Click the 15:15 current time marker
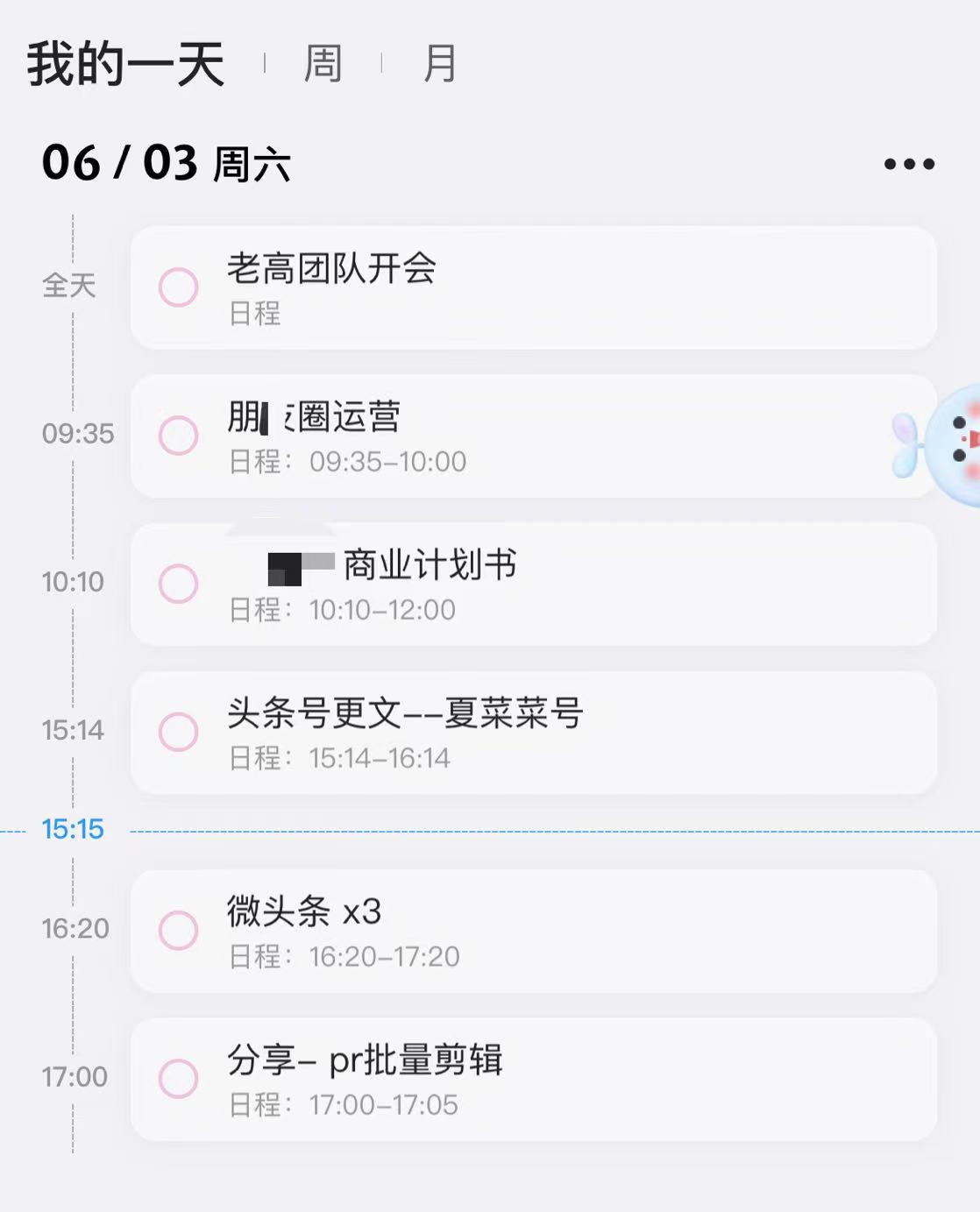Viewport: 980px width, 1212px height. (72, 829)
